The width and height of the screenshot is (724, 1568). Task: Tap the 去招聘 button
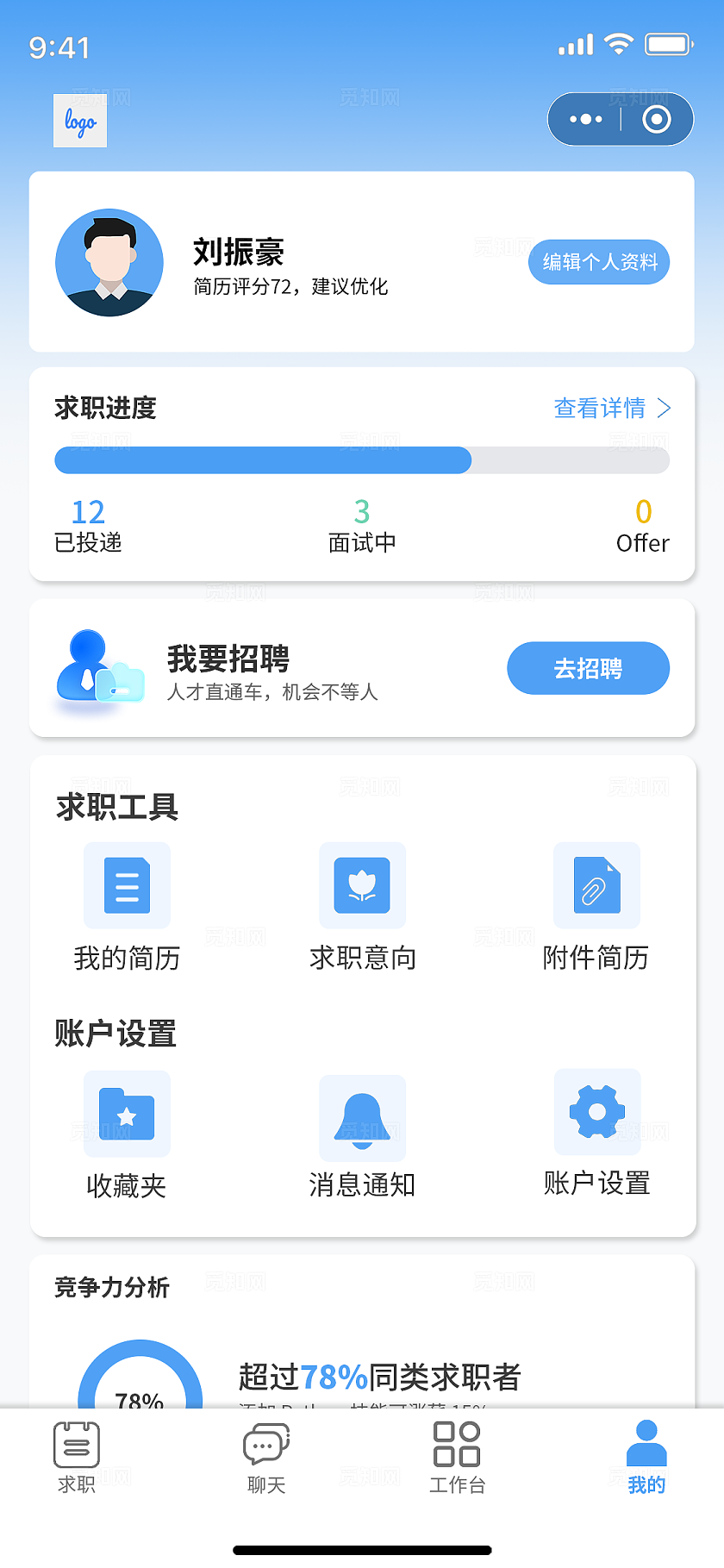coord(588,668)
